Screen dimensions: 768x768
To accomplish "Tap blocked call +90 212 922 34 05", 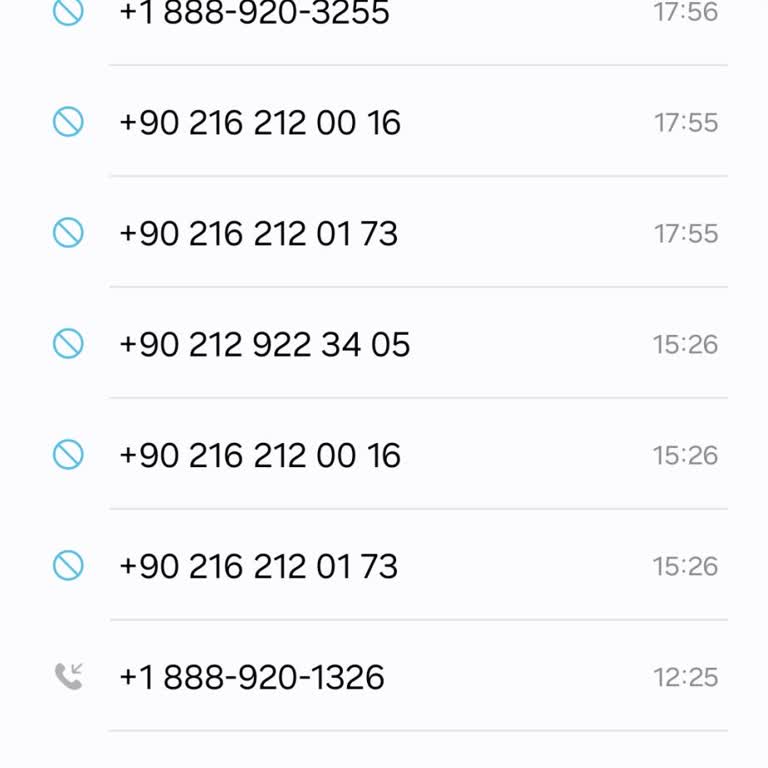I will tap(264, 345).
